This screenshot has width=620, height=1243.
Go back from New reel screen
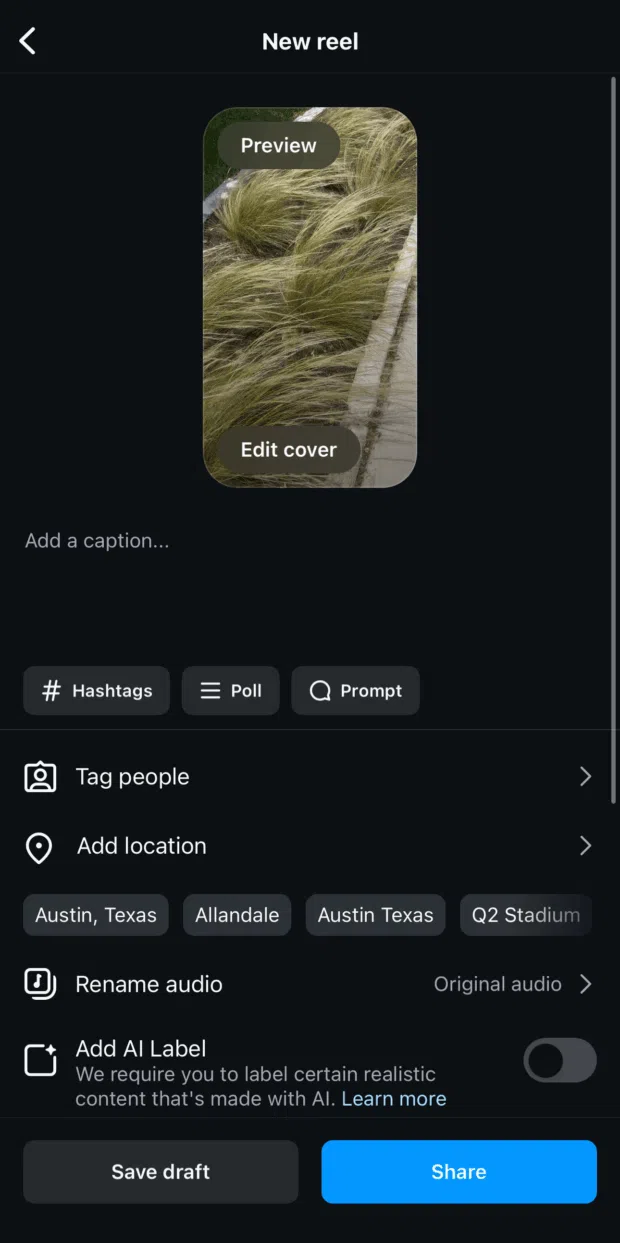click(x=28, y=41)
